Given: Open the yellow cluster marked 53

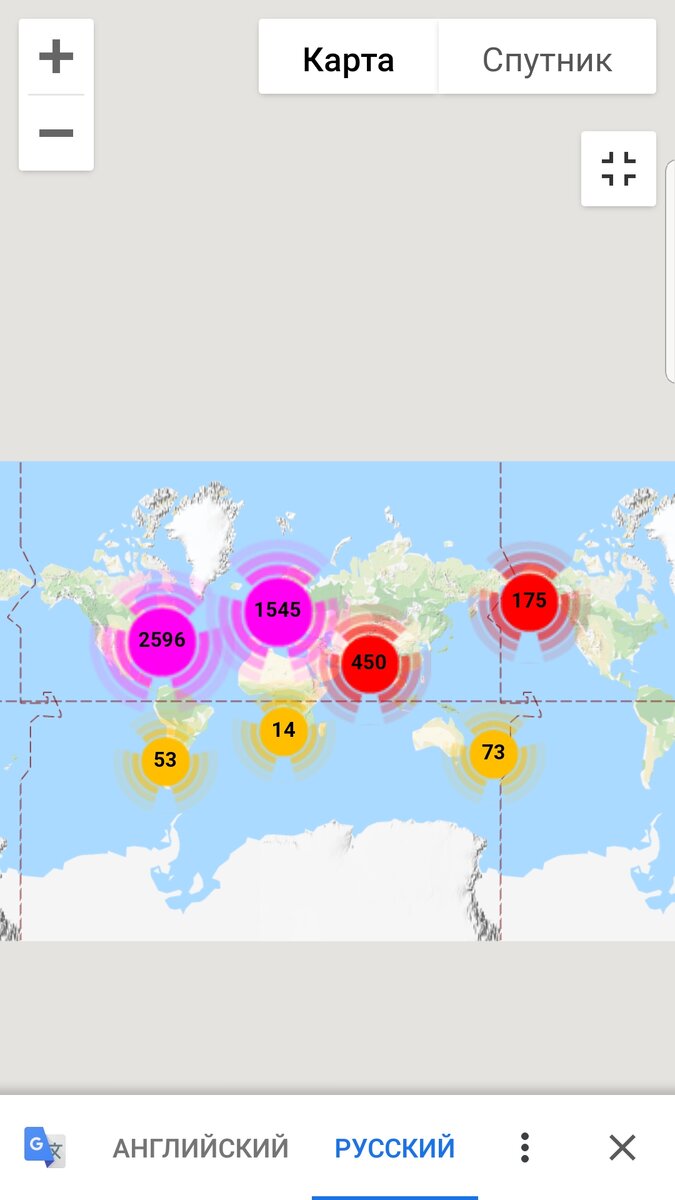Looking at the screenshot, I should [x=165, y=760].
